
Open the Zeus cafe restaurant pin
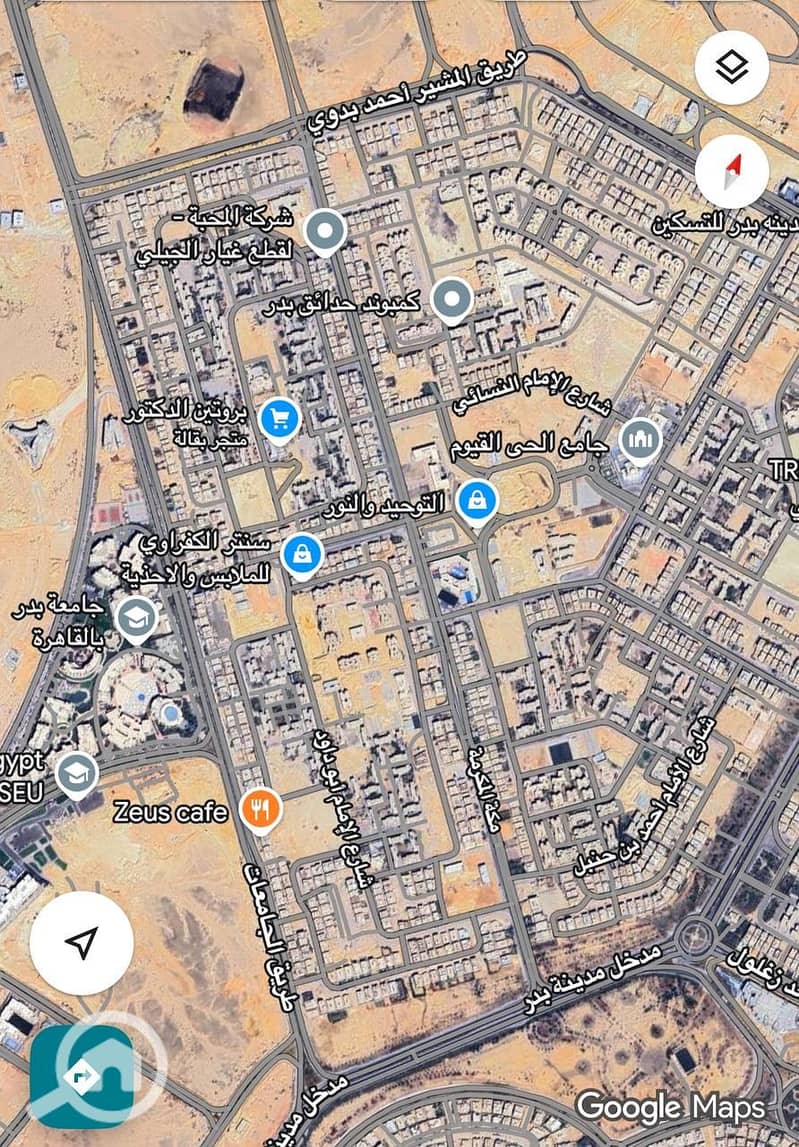(x=260, y=808)
